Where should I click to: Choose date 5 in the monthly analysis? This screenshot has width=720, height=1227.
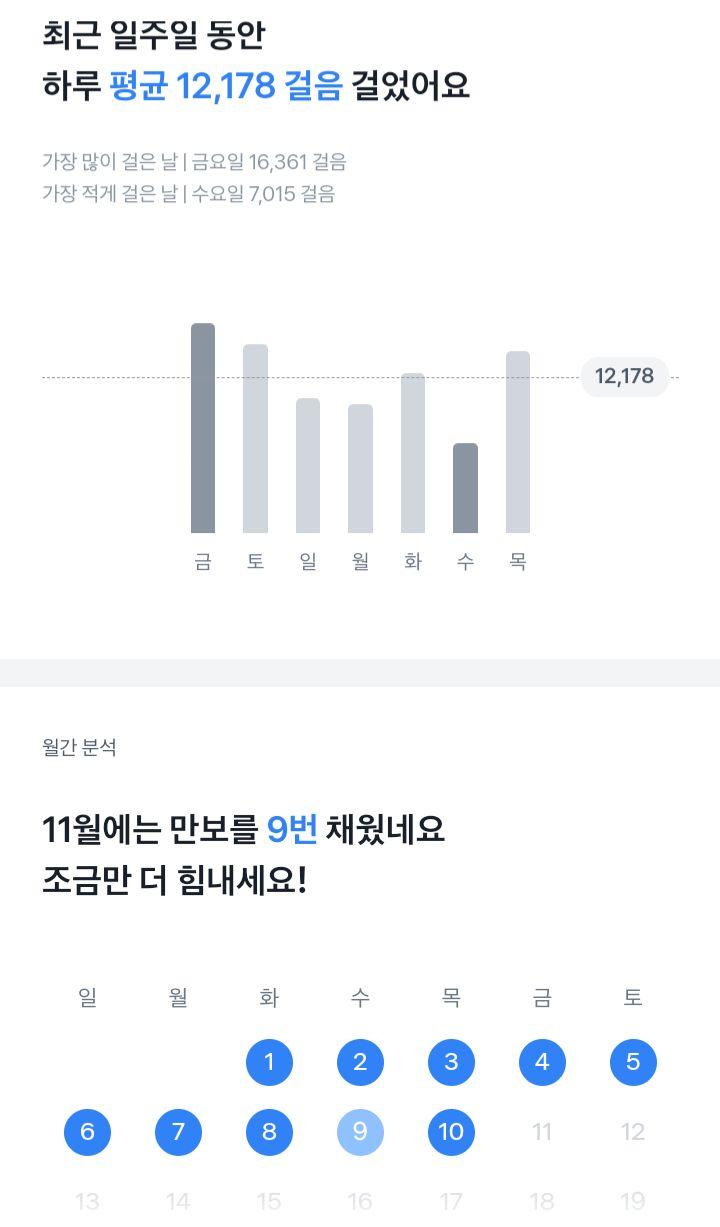(x=633, y=1062)
